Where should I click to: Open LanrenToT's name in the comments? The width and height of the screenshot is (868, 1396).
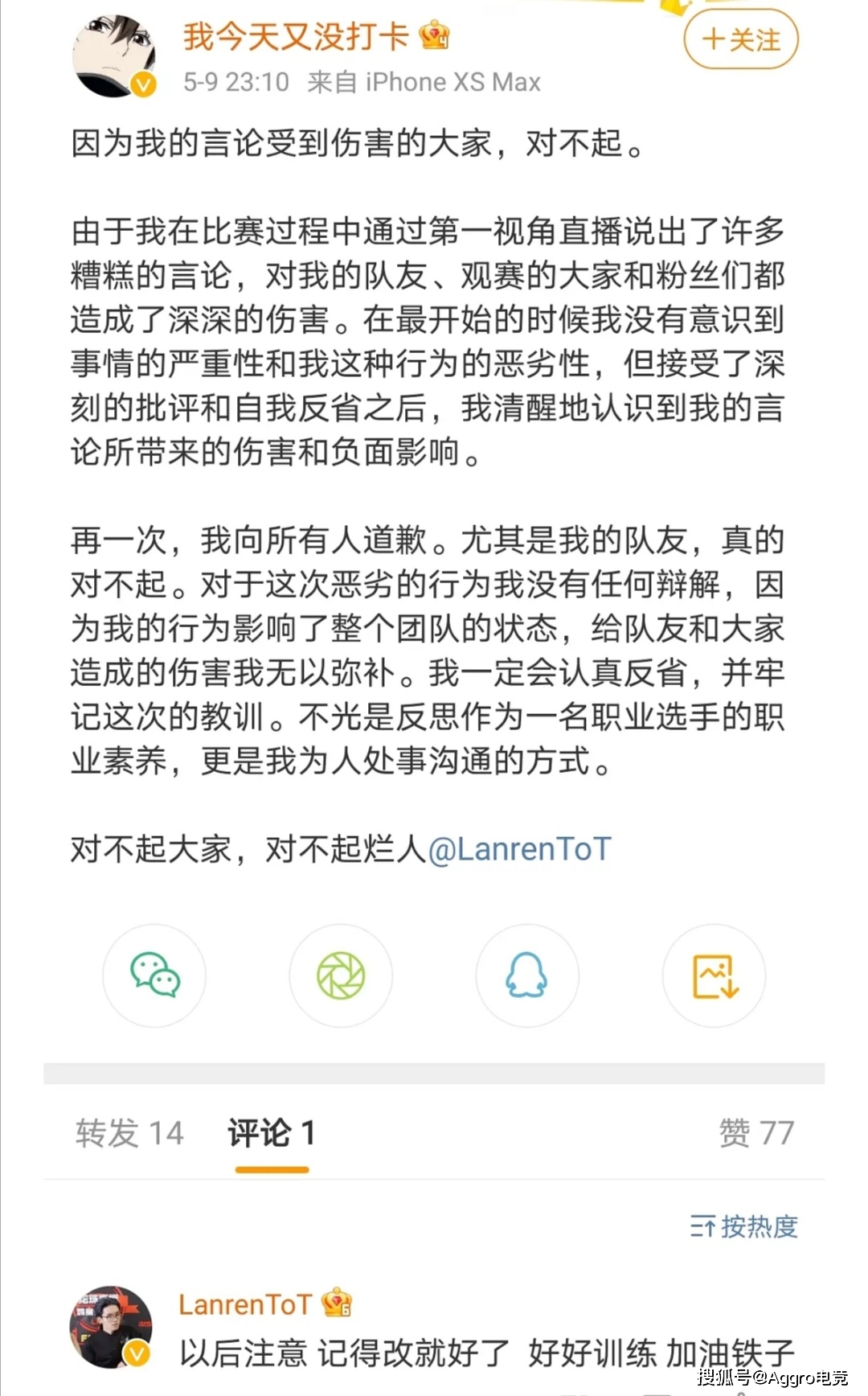[x=244, y=1304]
